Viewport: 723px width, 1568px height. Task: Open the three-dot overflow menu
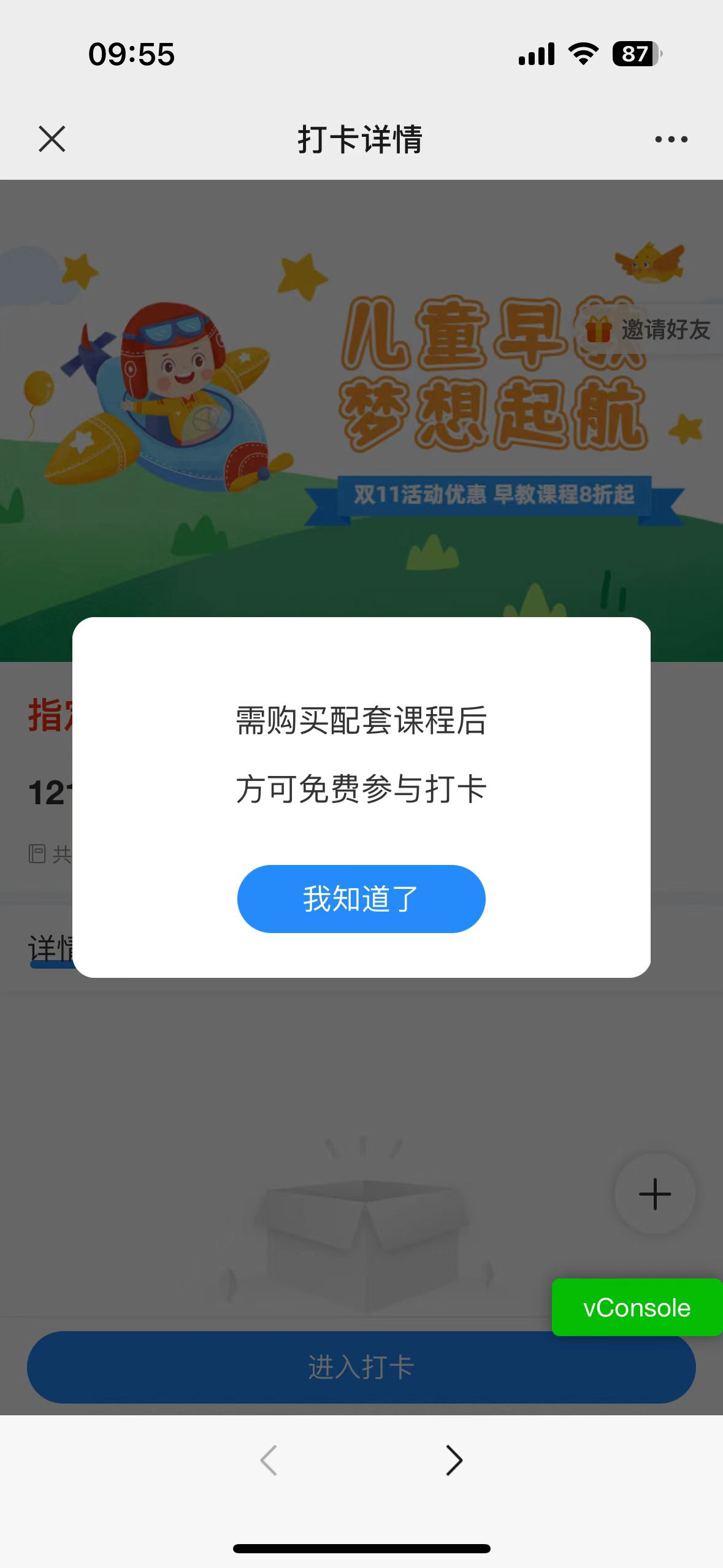click(671, 139)
